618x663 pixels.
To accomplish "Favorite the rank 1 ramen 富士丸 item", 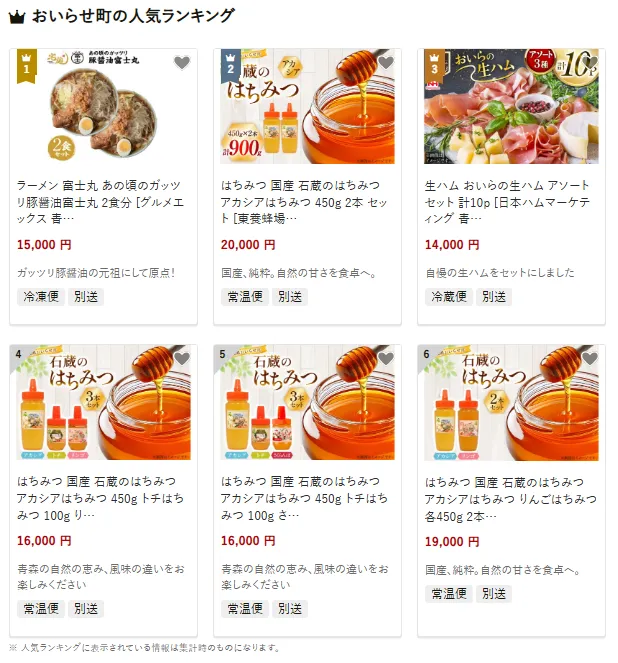I will point(181,63).
